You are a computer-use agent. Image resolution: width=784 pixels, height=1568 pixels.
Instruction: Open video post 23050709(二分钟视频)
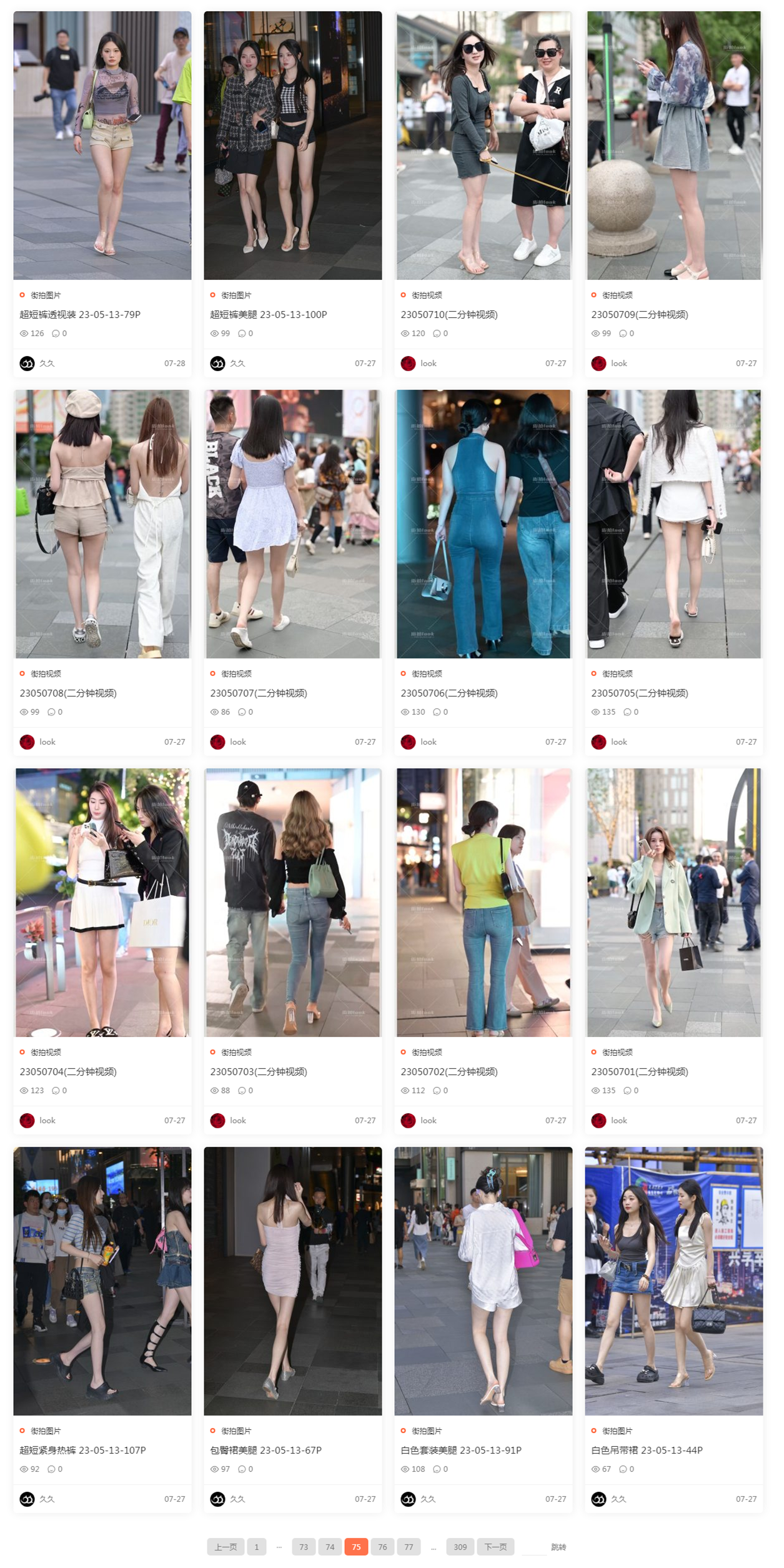tap(640, 314)
